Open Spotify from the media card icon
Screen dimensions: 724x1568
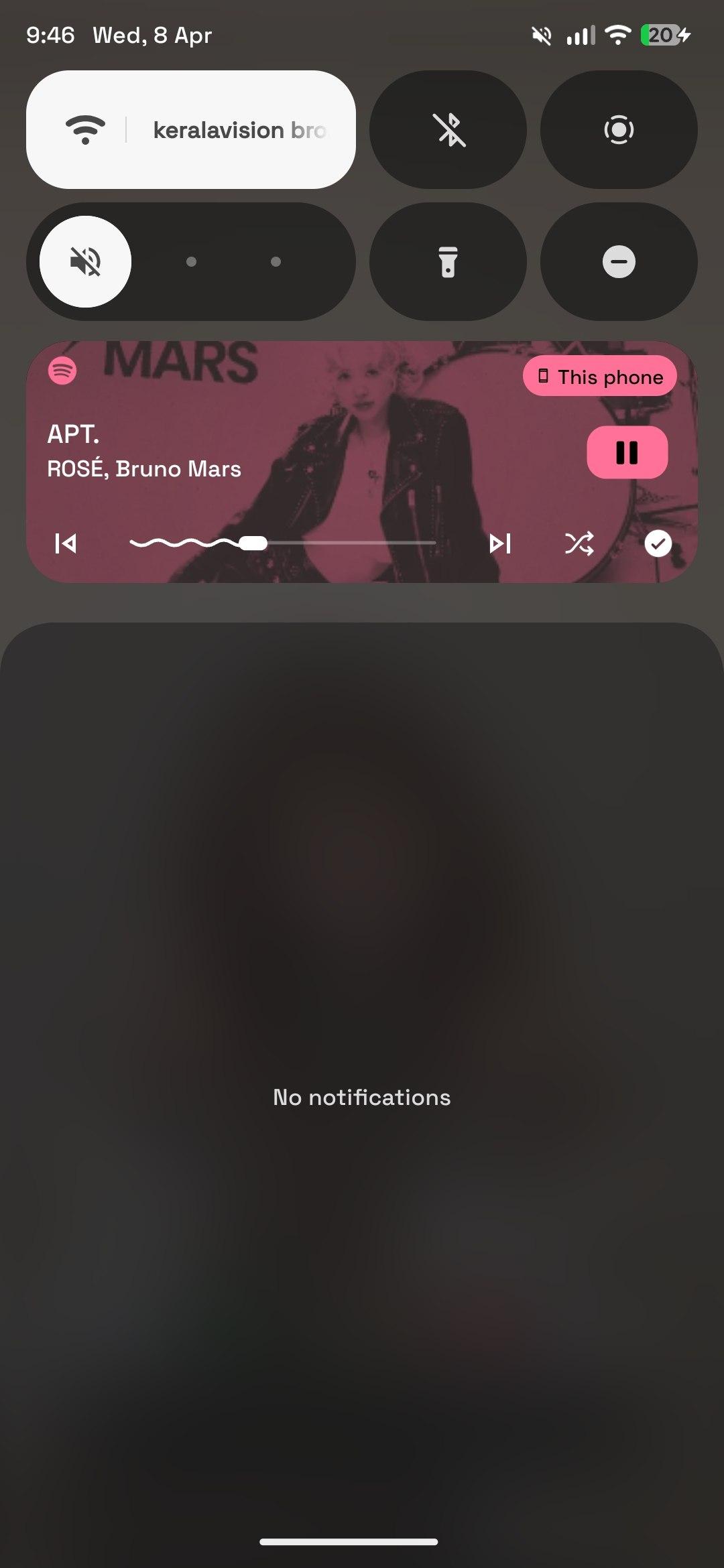click(x=62, y=371)
